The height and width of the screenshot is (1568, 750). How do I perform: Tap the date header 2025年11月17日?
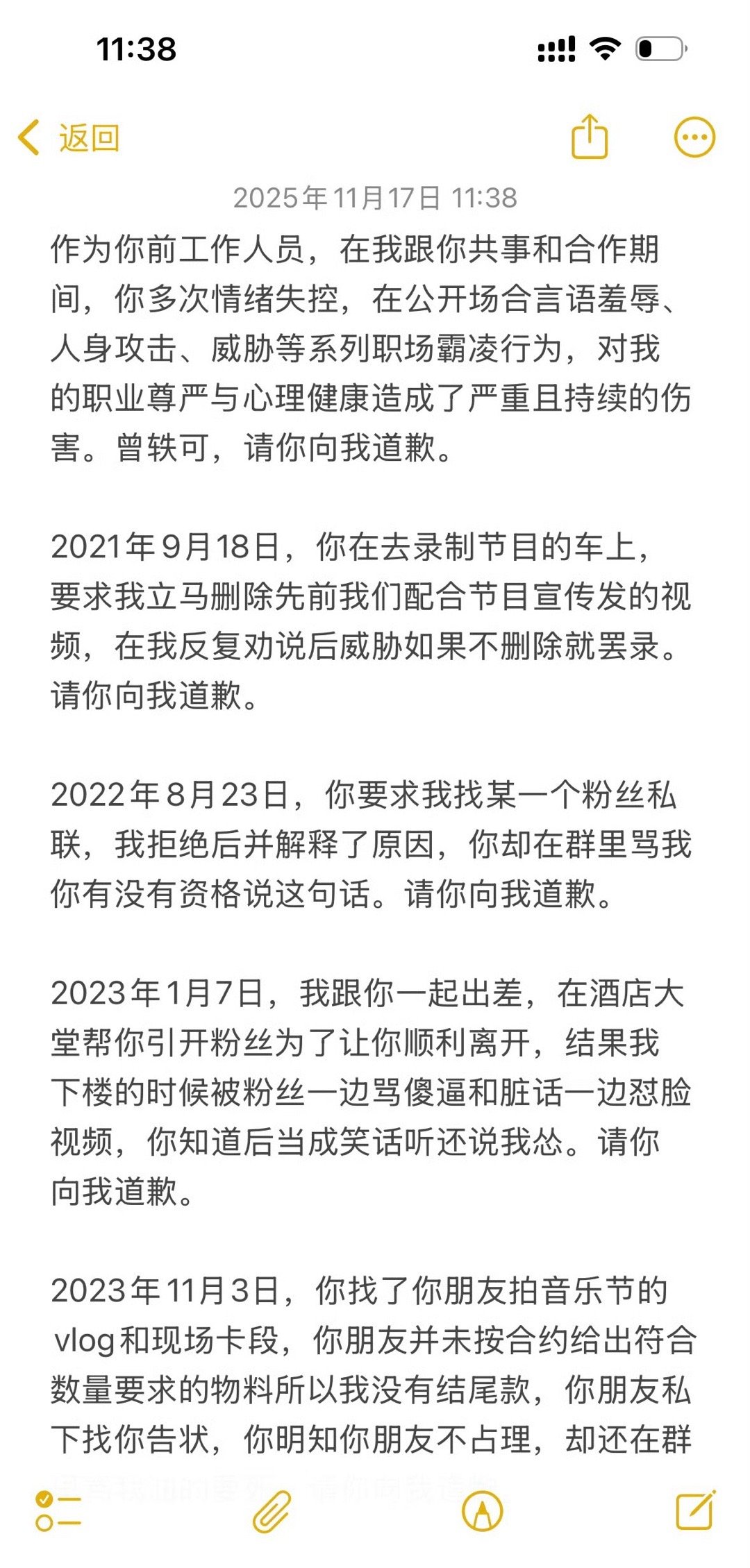point(375,196)
